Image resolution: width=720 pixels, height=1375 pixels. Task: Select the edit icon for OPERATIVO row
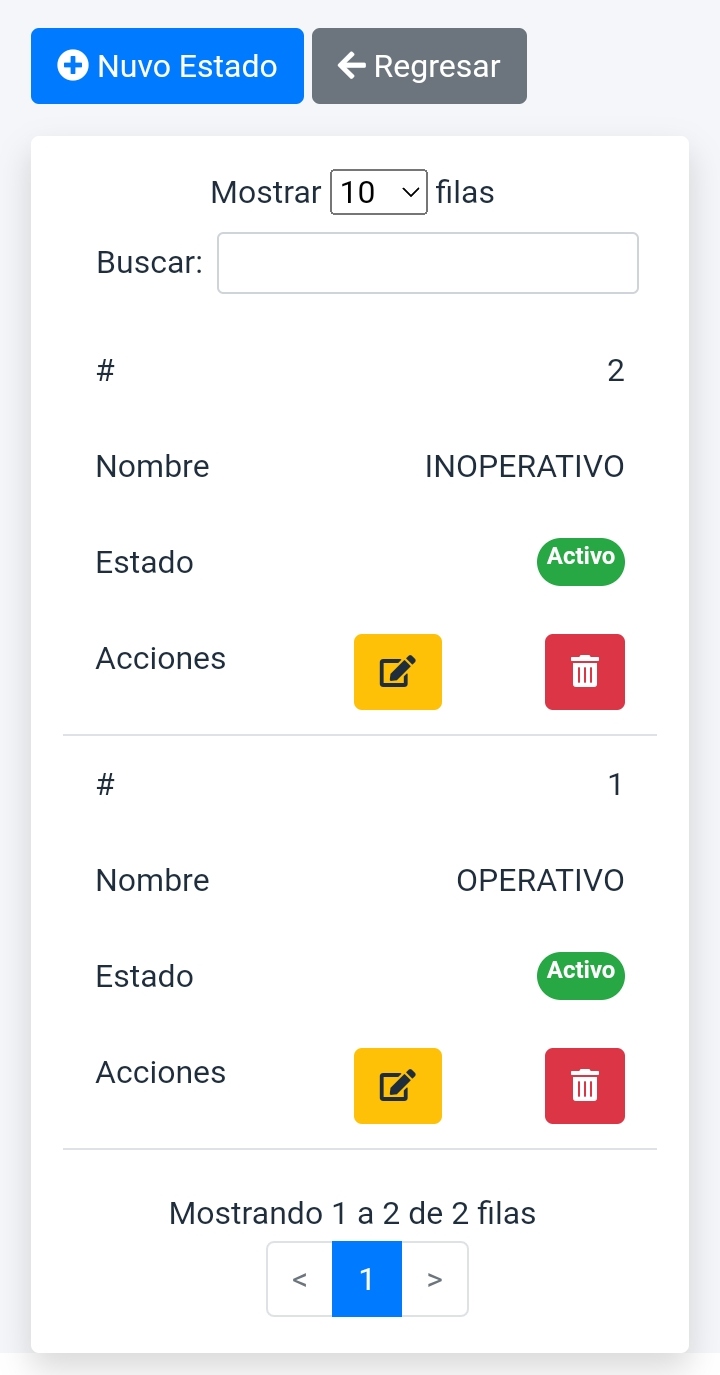[x=397, y=1086]
